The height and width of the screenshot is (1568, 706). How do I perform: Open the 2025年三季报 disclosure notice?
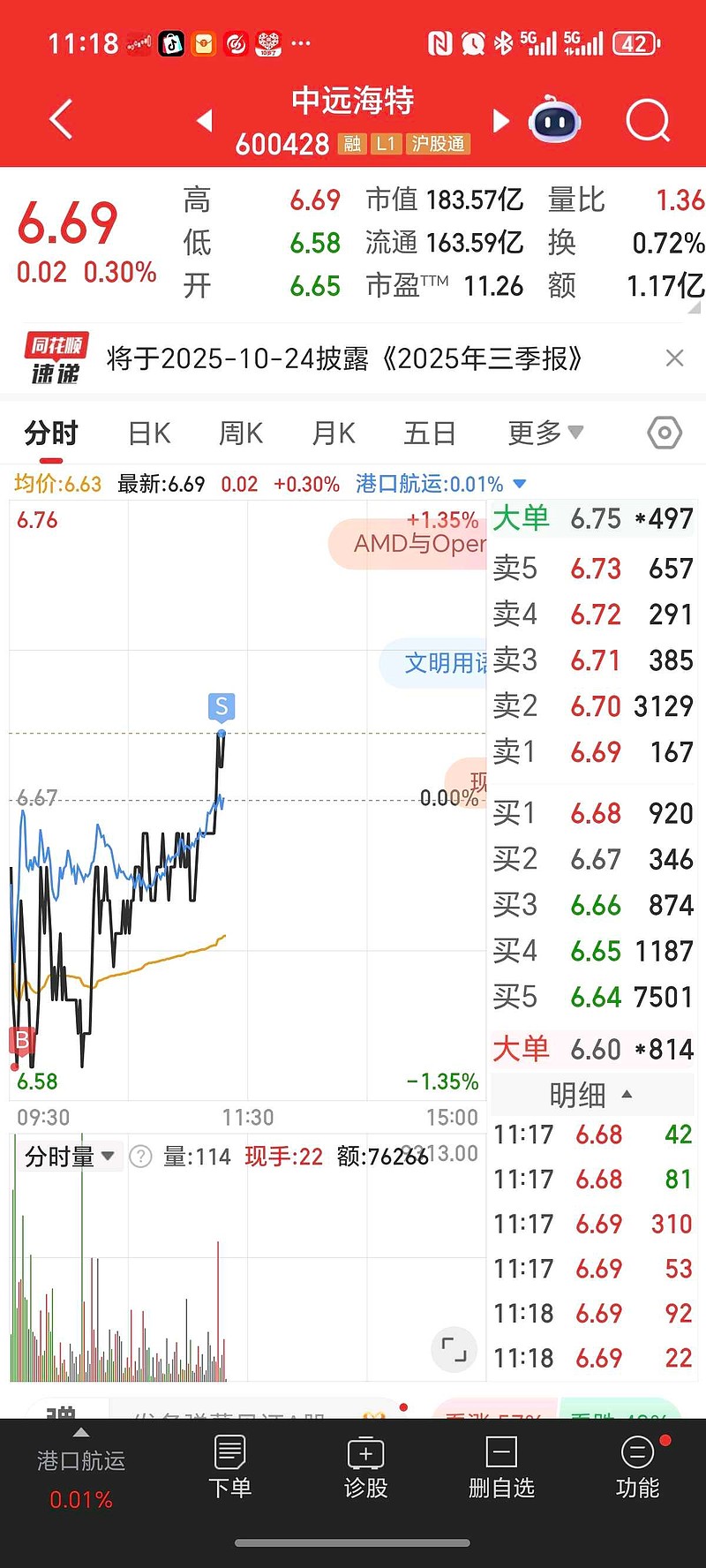(x=344, y=358)
